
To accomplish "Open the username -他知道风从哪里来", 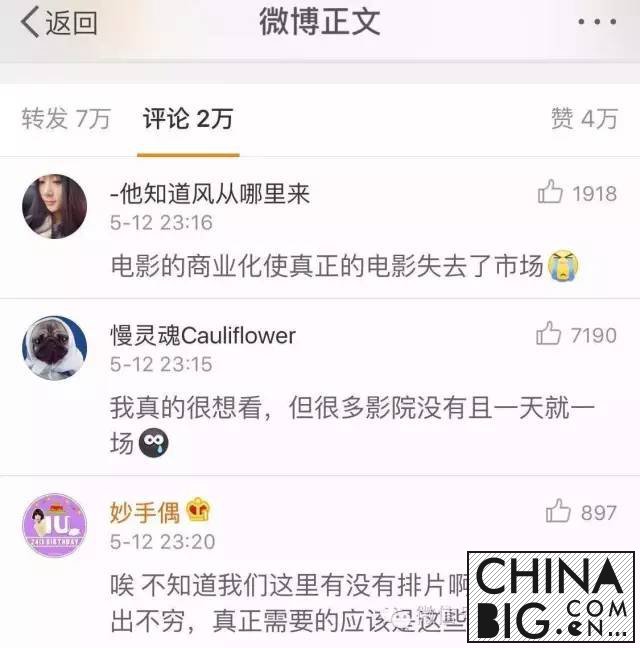I will click(210, 193).
